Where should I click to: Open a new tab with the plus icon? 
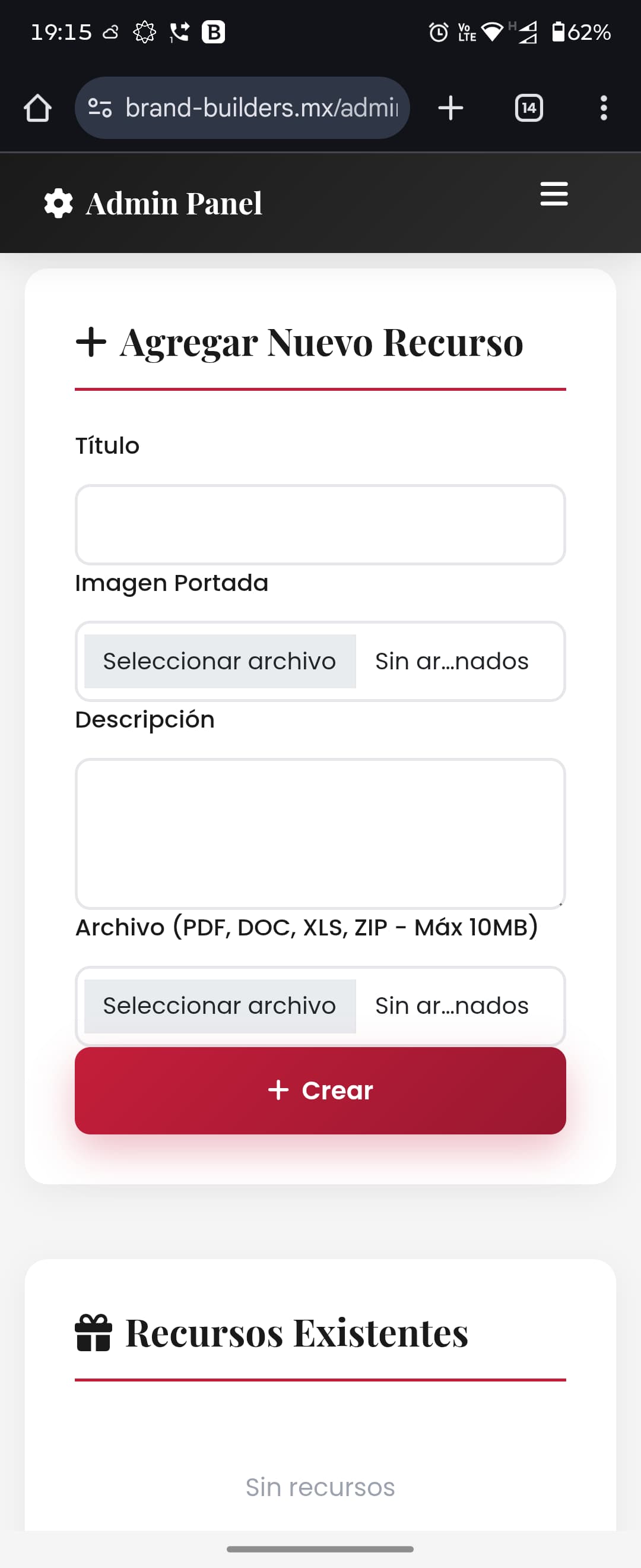pos(450,108)
